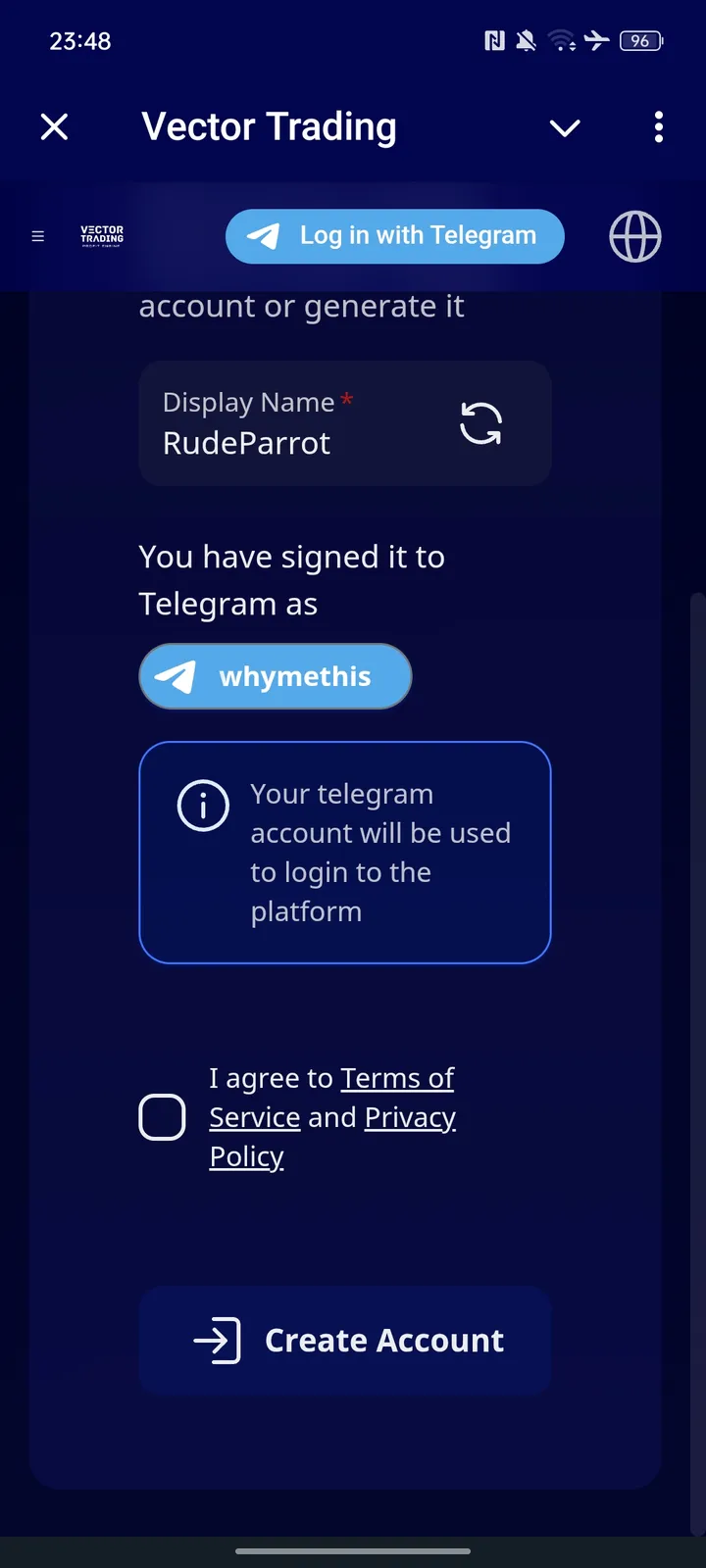Regenerate the display name with the refresh icon
The width and height of the screenshot is (706, 1568).
click(x=480, y=422)
